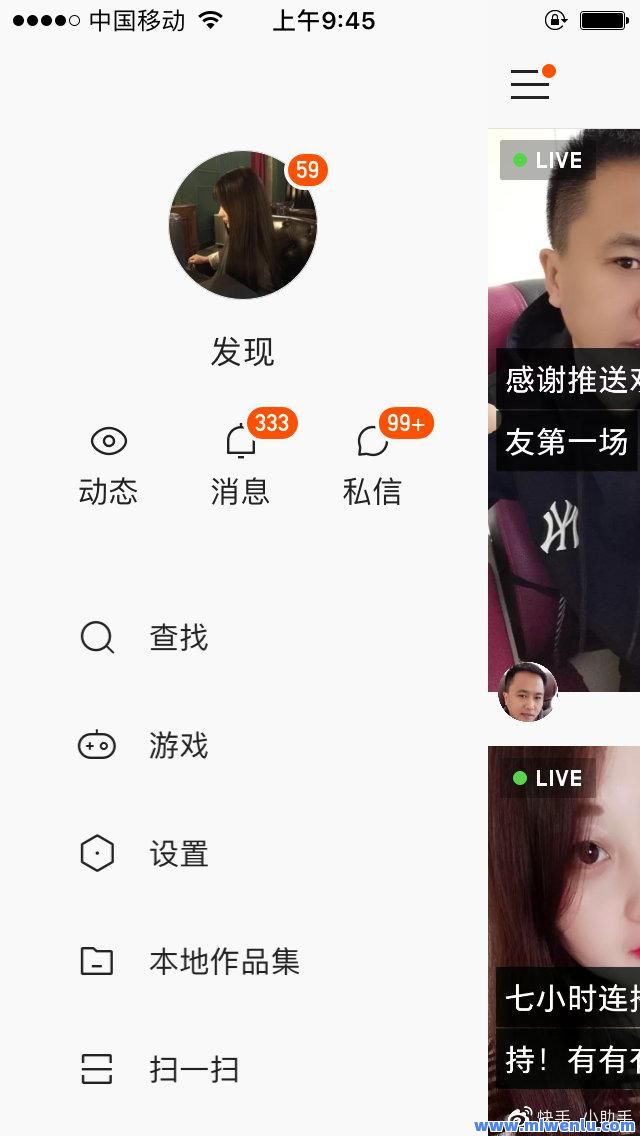This screenshot has width=640, height=1136.
Task: Open 私信 private messages
Action: pos(372,465)
